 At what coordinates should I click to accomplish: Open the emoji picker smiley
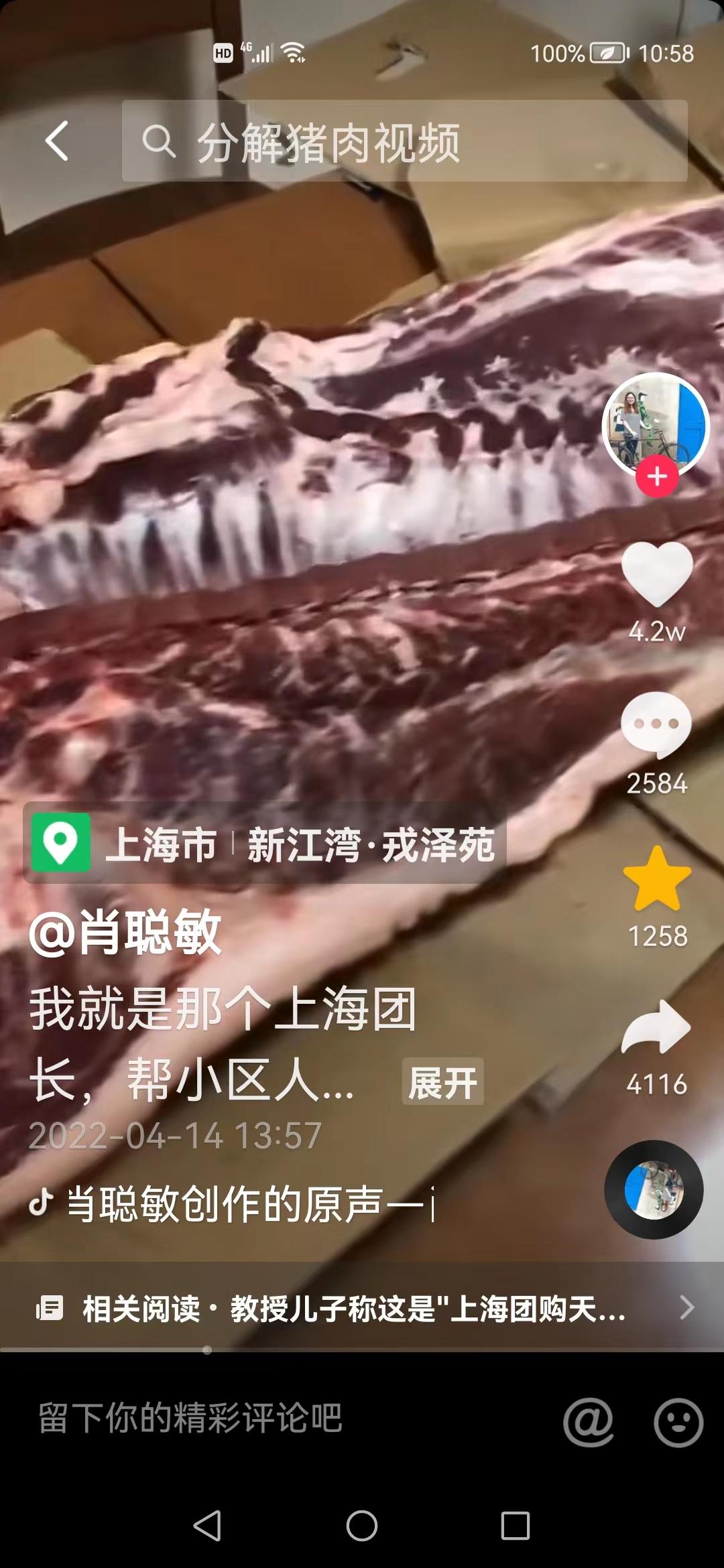[678, 1421]
